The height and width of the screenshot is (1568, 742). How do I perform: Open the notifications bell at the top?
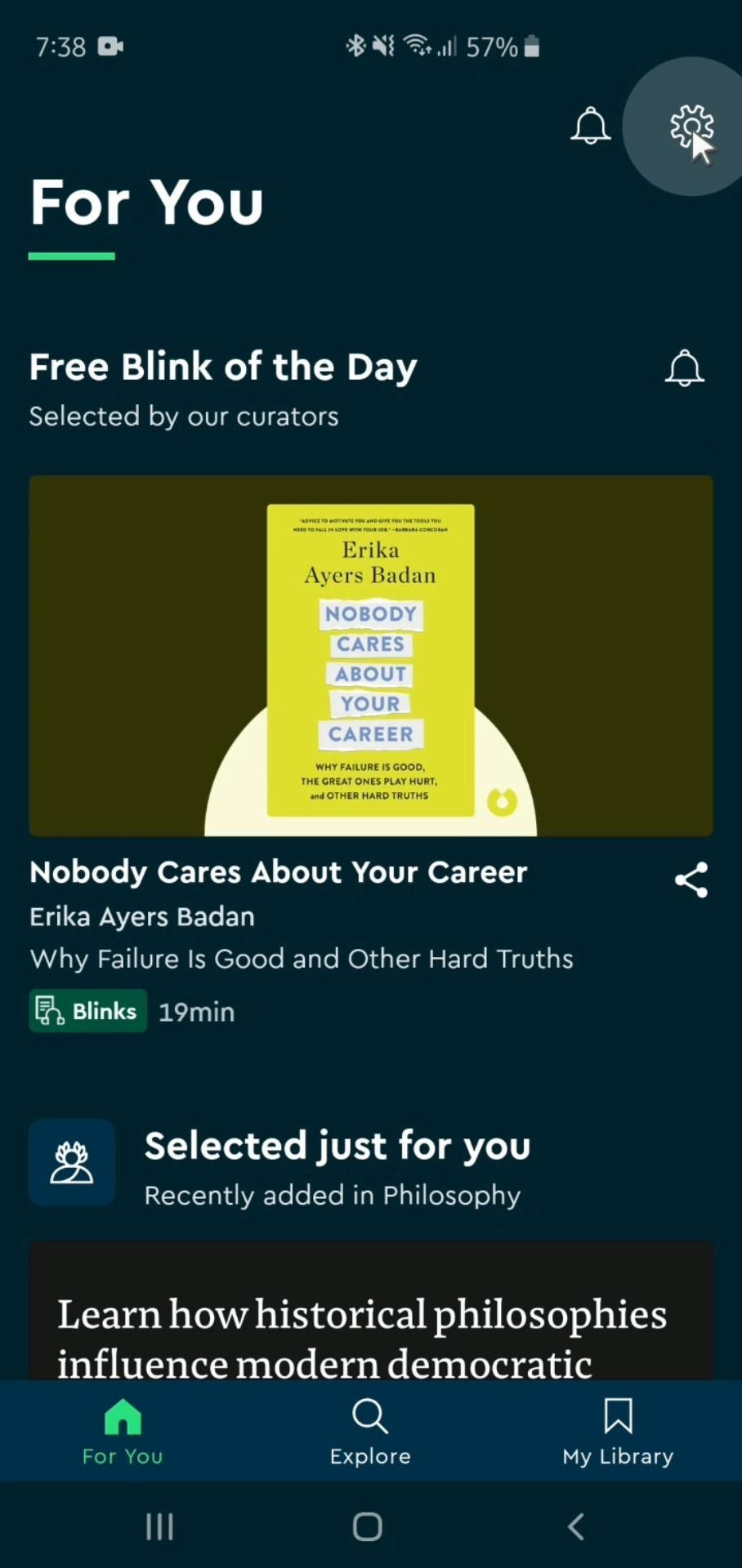[x=590, y=127]
